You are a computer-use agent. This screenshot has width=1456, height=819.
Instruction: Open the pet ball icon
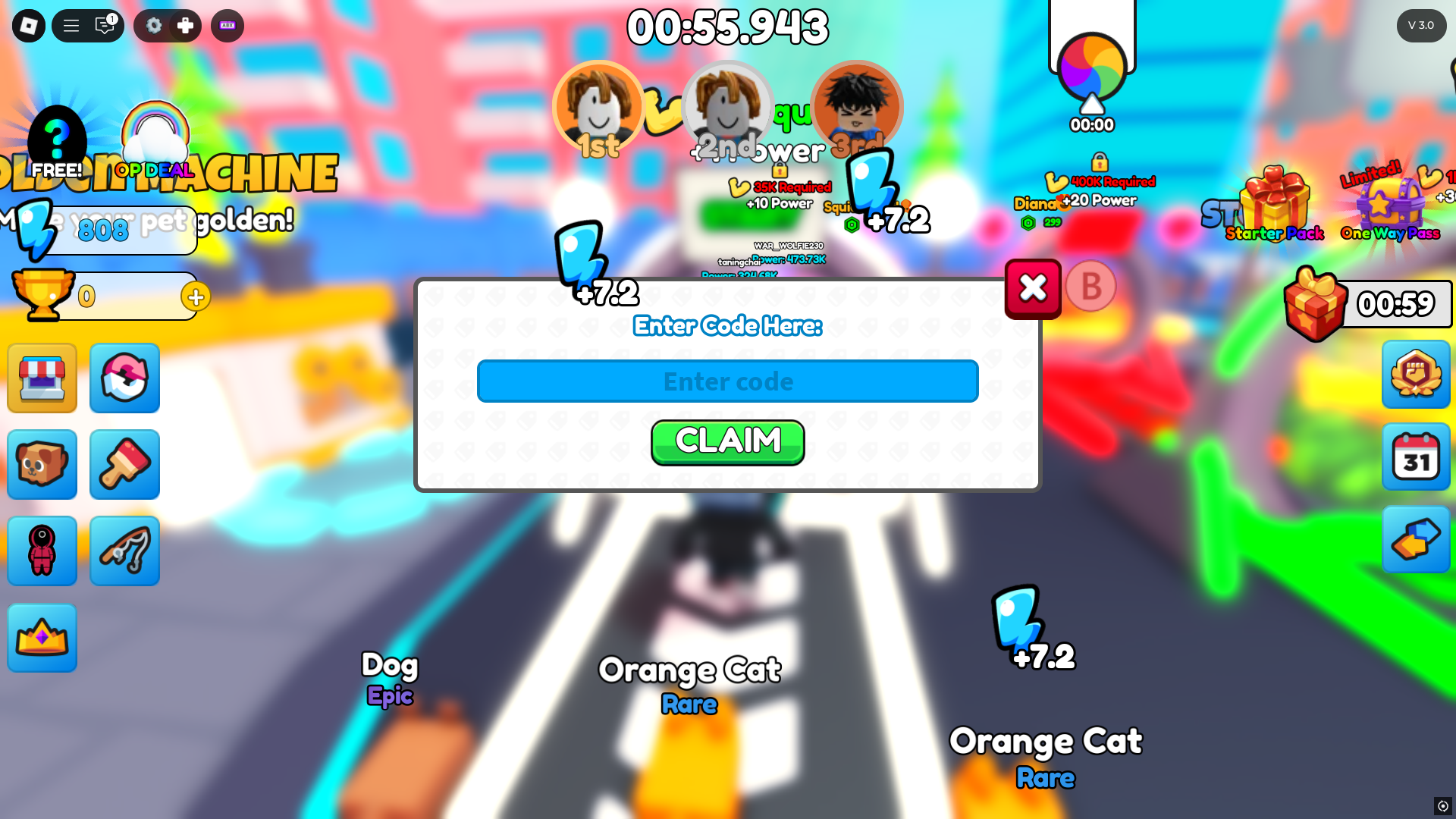[x=124, y=378]
